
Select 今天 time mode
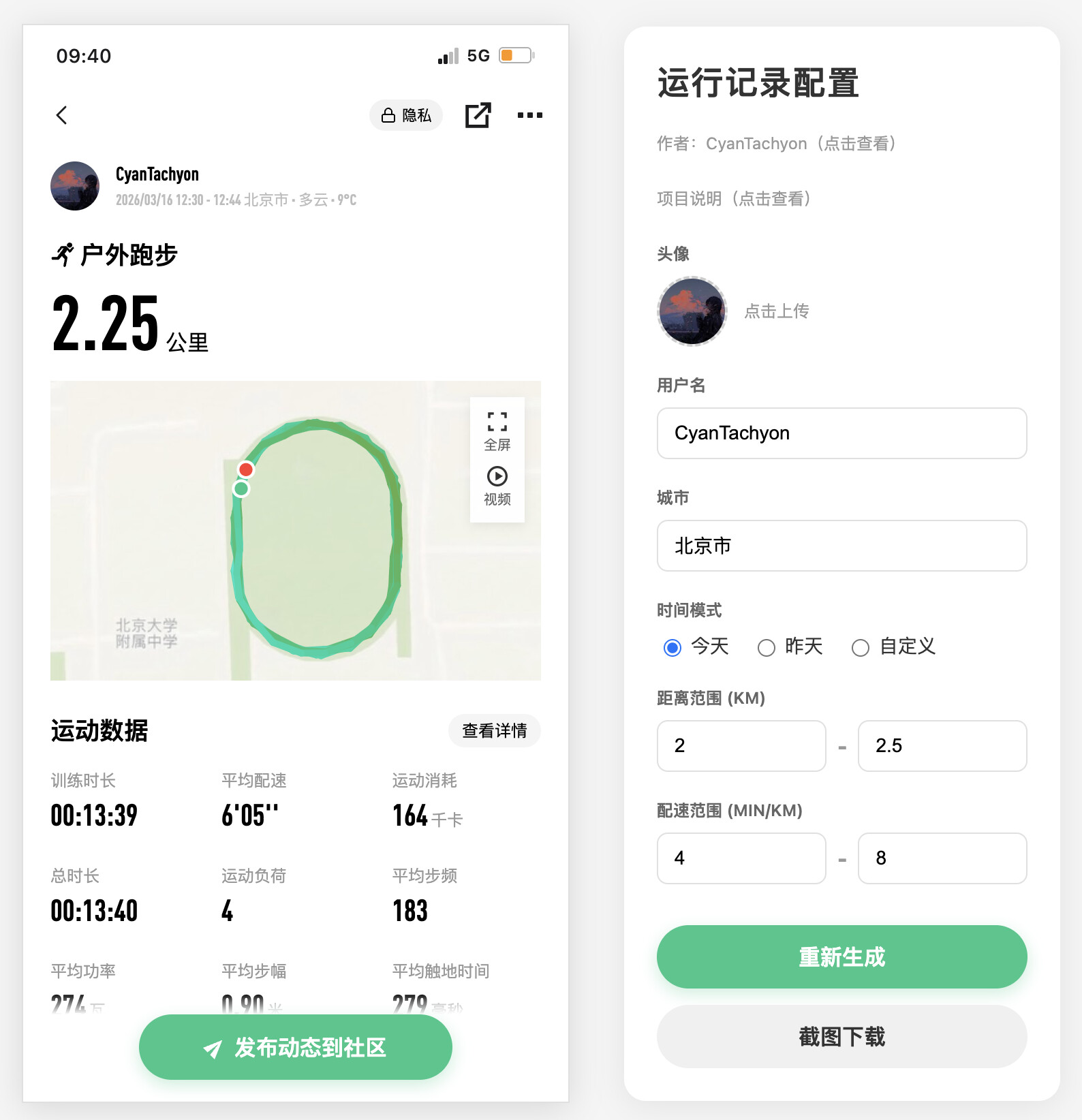tap(673, 647)
